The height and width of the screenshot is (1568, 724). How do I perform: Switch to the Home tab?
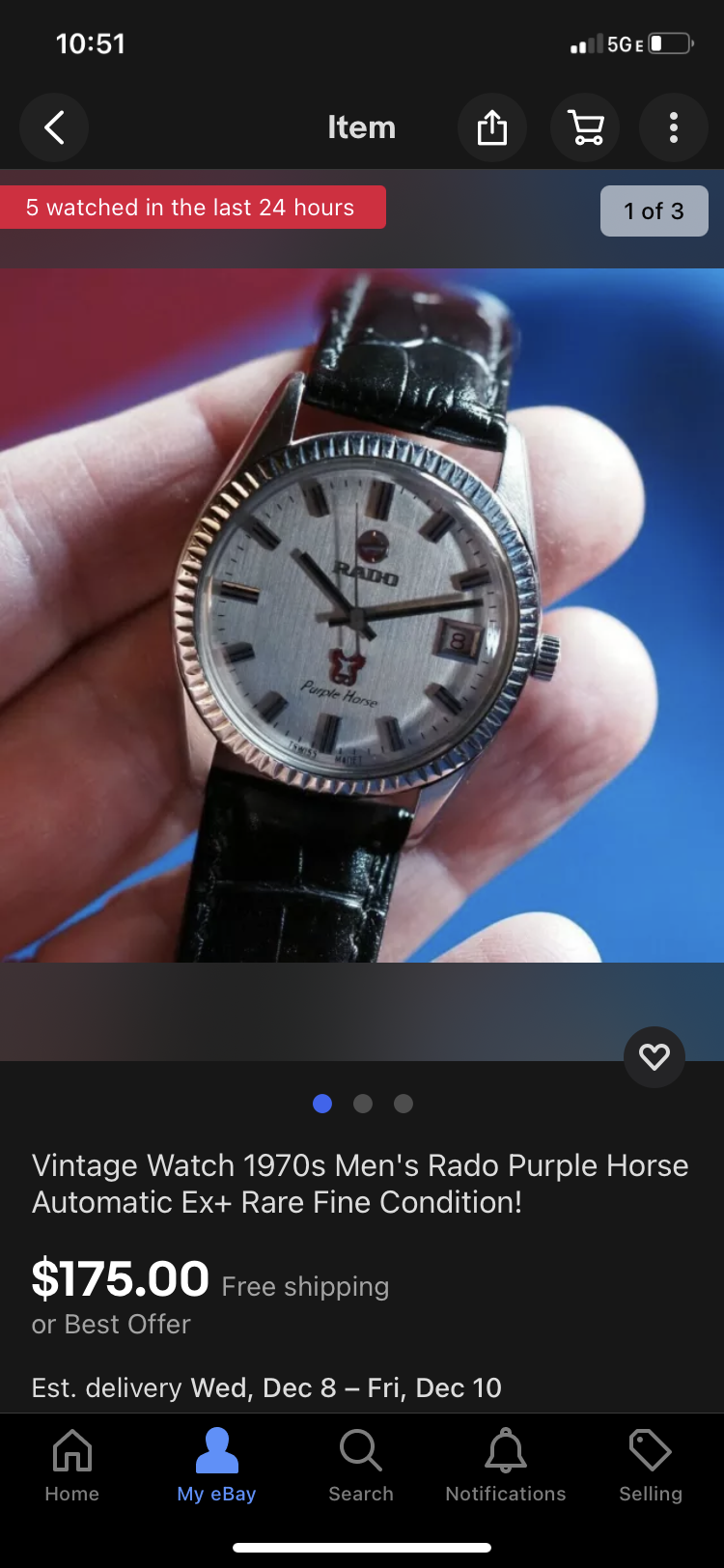[72, 1466]
